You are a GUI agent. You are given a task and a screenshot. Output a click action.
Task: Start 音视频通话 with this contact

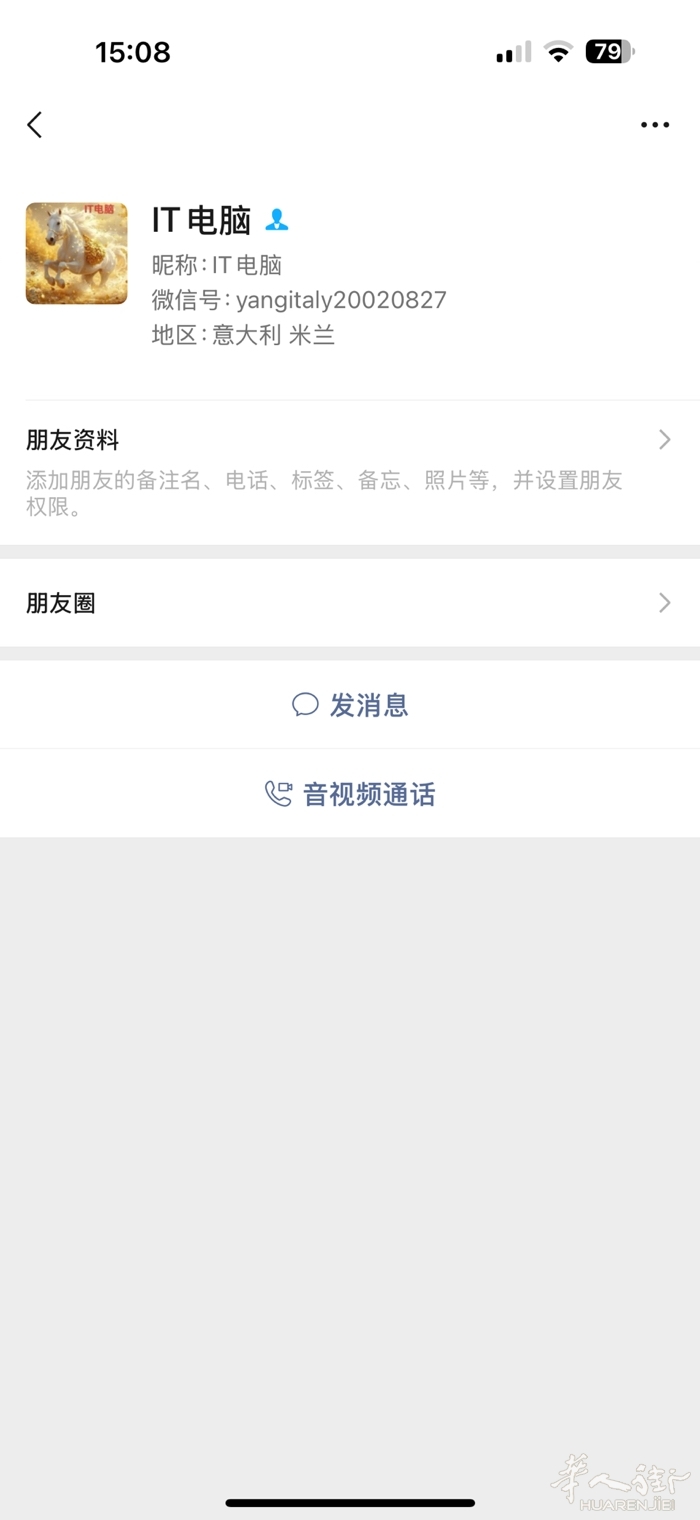coord(350,795)
